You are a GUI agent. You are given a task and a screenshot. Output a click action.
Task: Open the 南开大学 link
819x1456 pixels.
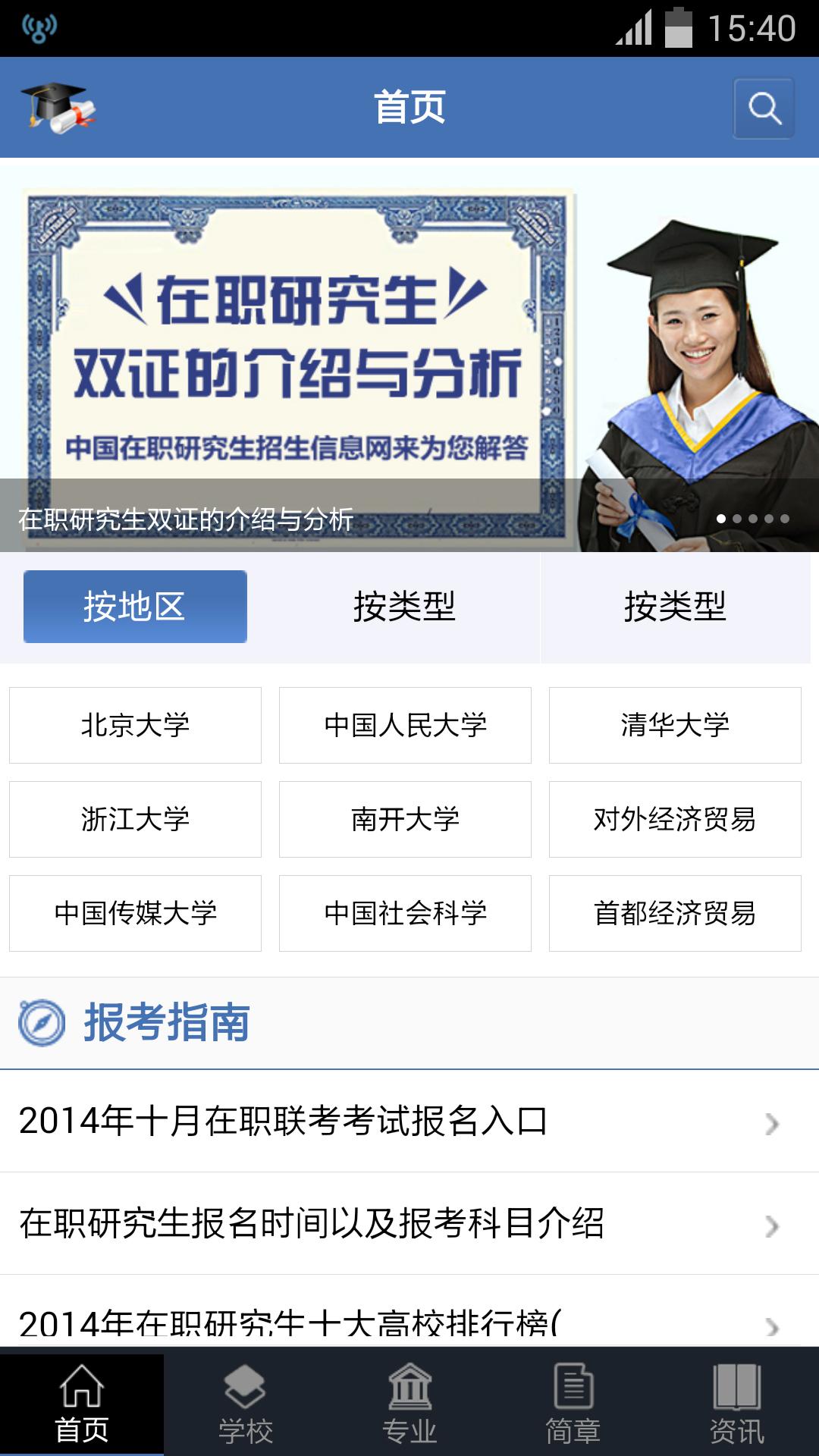click(x=405, y=818)
